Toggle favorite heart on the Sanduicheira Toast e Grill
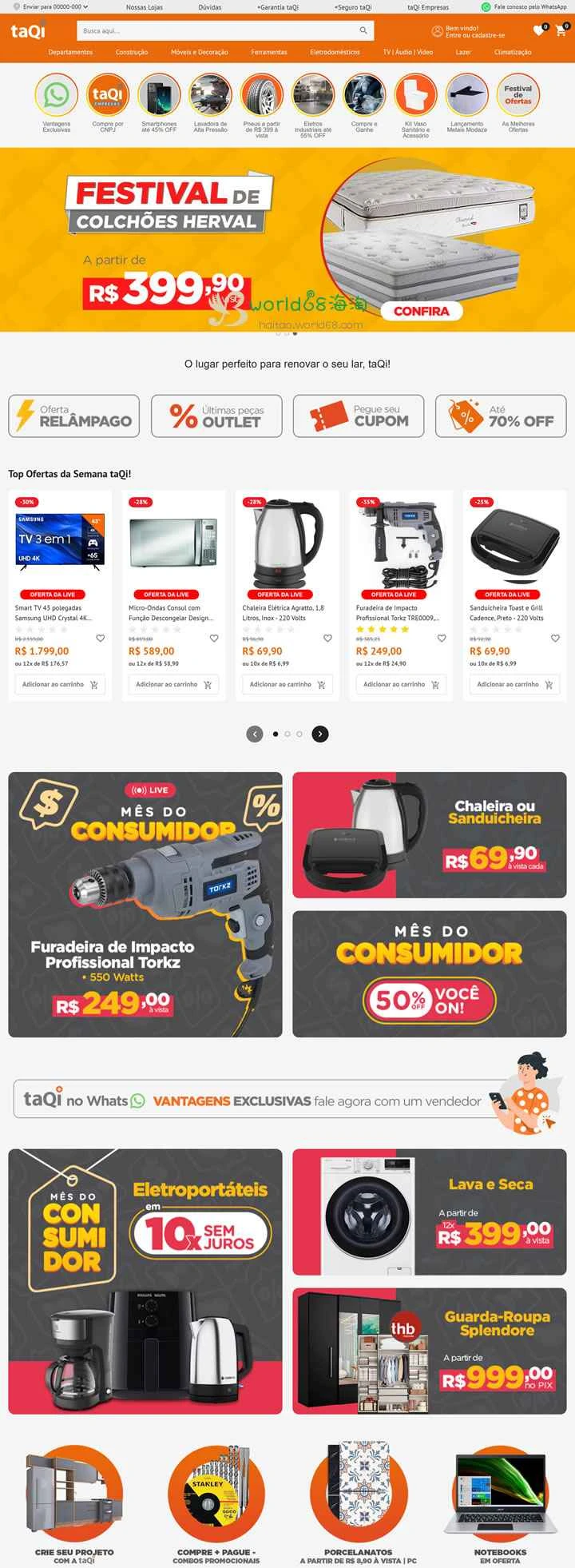575x1568 pixels. (x=555, y=639)
